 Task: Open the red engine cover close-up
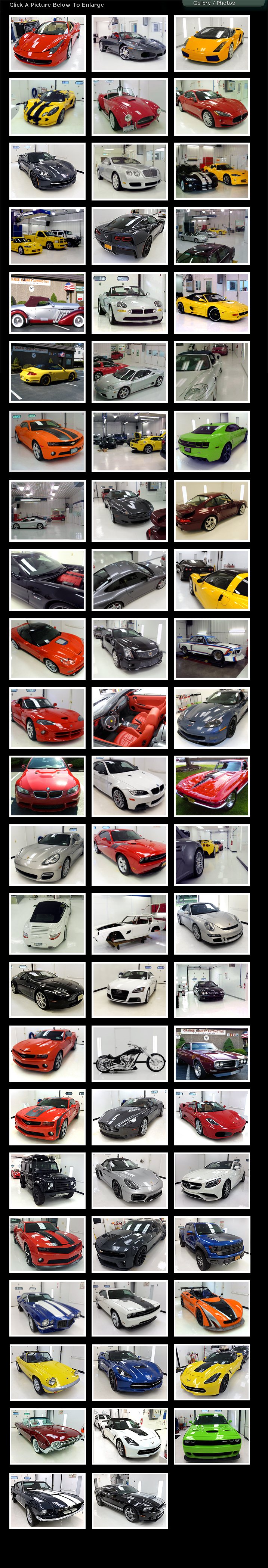coord(47,579)
